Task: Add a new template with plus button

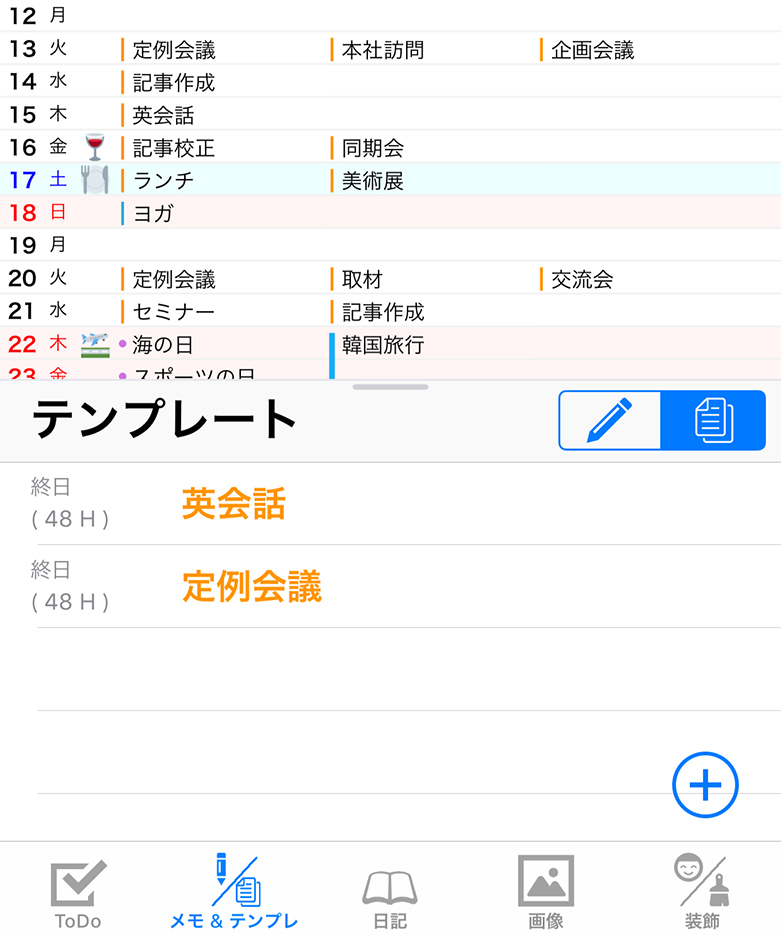Action: click(705, 785)
